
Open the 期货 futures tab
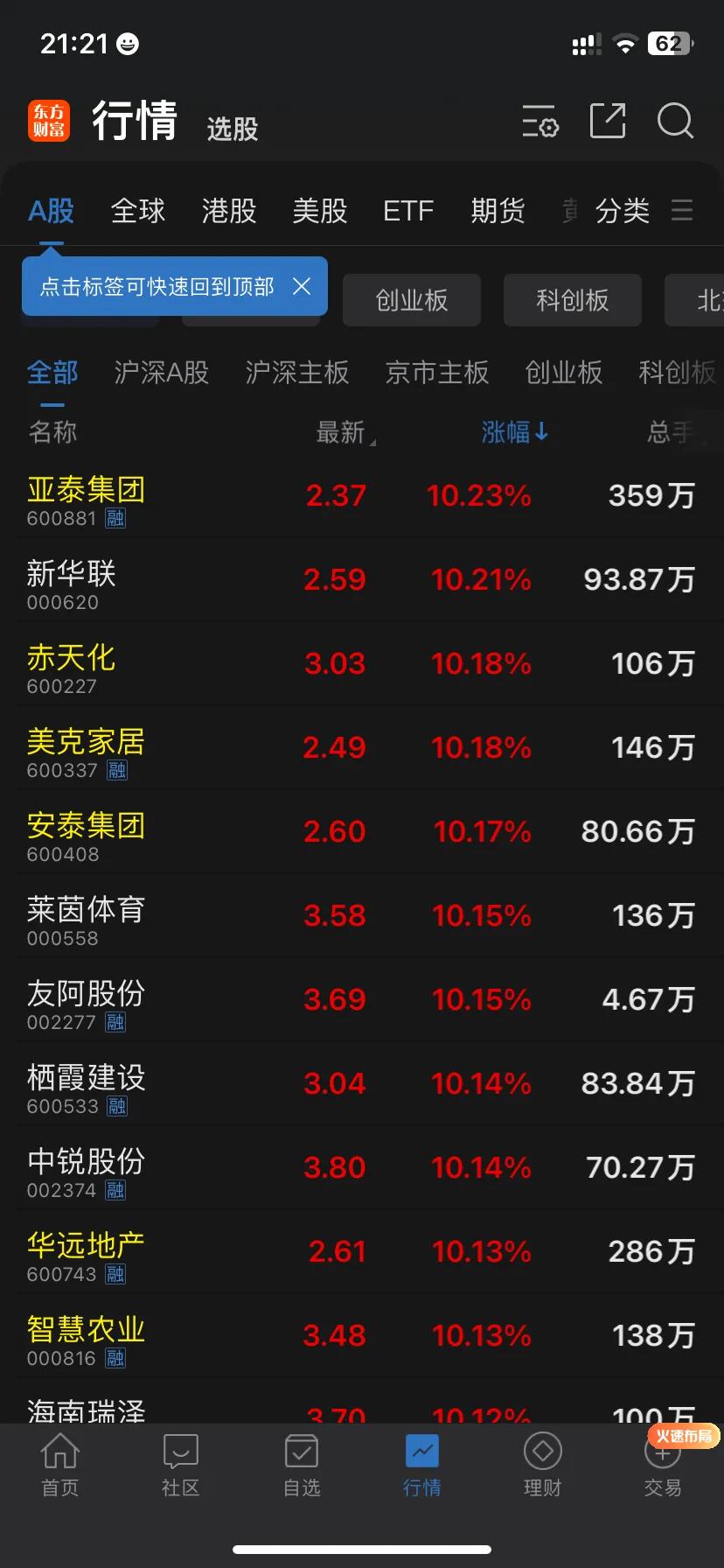point(498,211)
